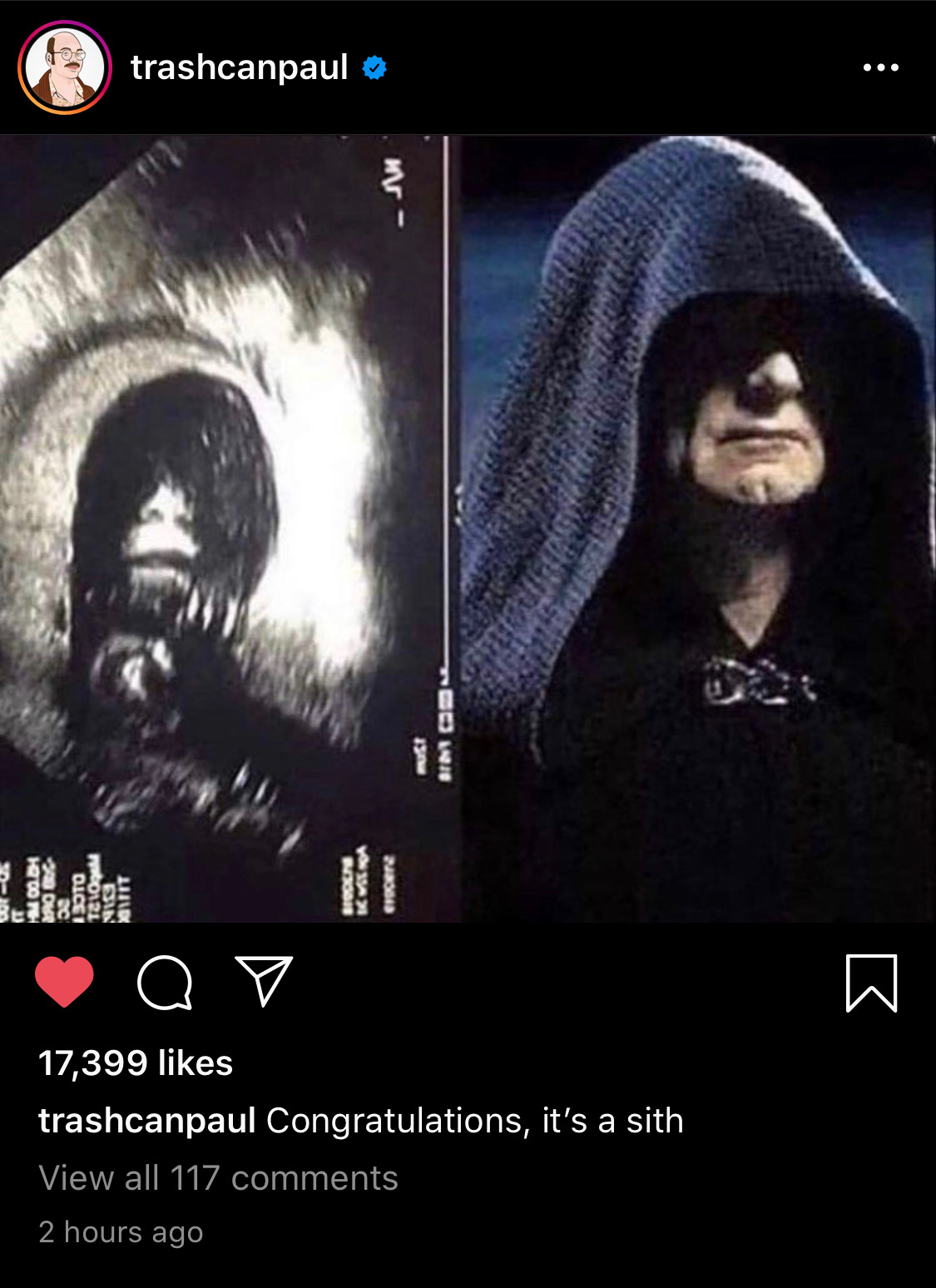This screenshot has width=936, height=1288.
Task: View all 117 comments
Action: point(218,1178)
